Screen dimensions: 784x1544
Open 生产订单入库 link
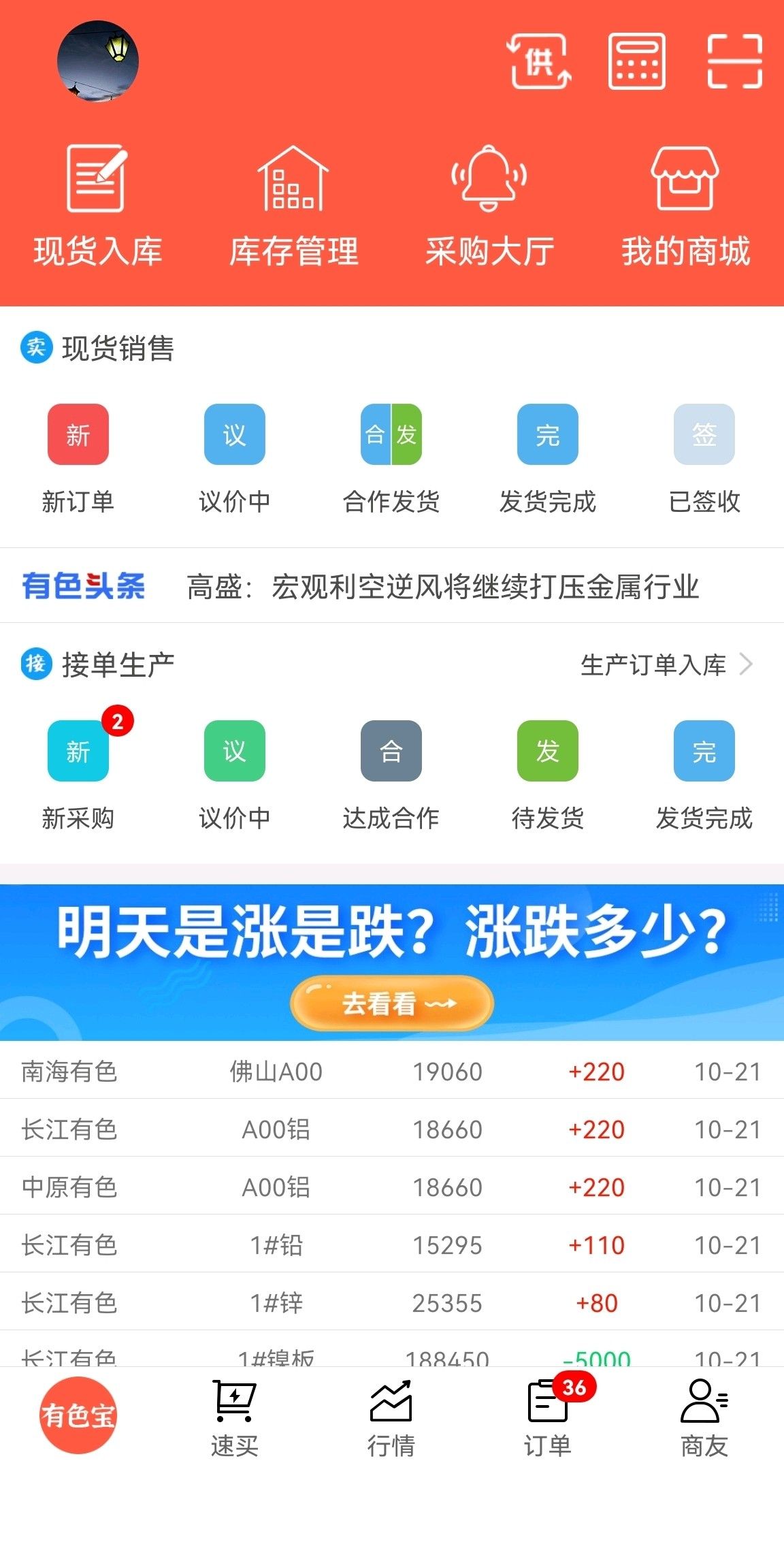[x=666, y=664]
